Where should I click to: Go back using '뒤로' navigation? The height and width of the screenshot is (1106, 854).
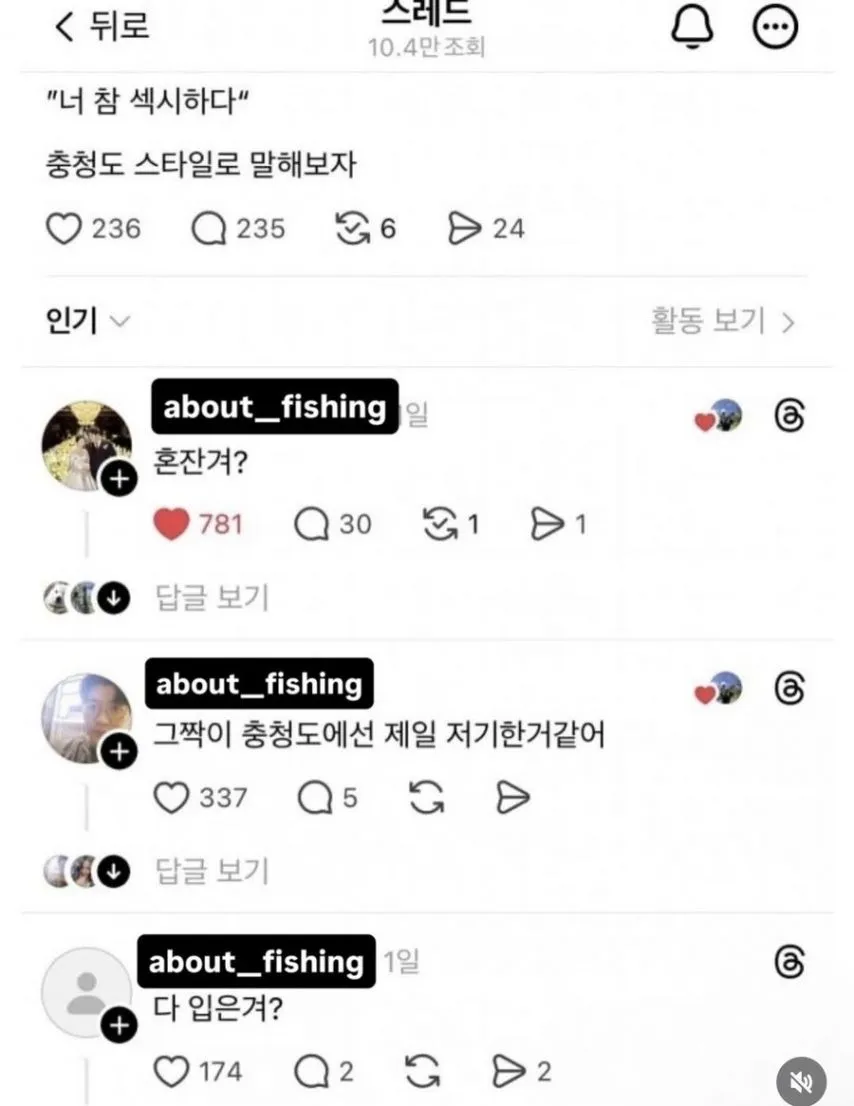pyautogui.click(x=100, y=27)
